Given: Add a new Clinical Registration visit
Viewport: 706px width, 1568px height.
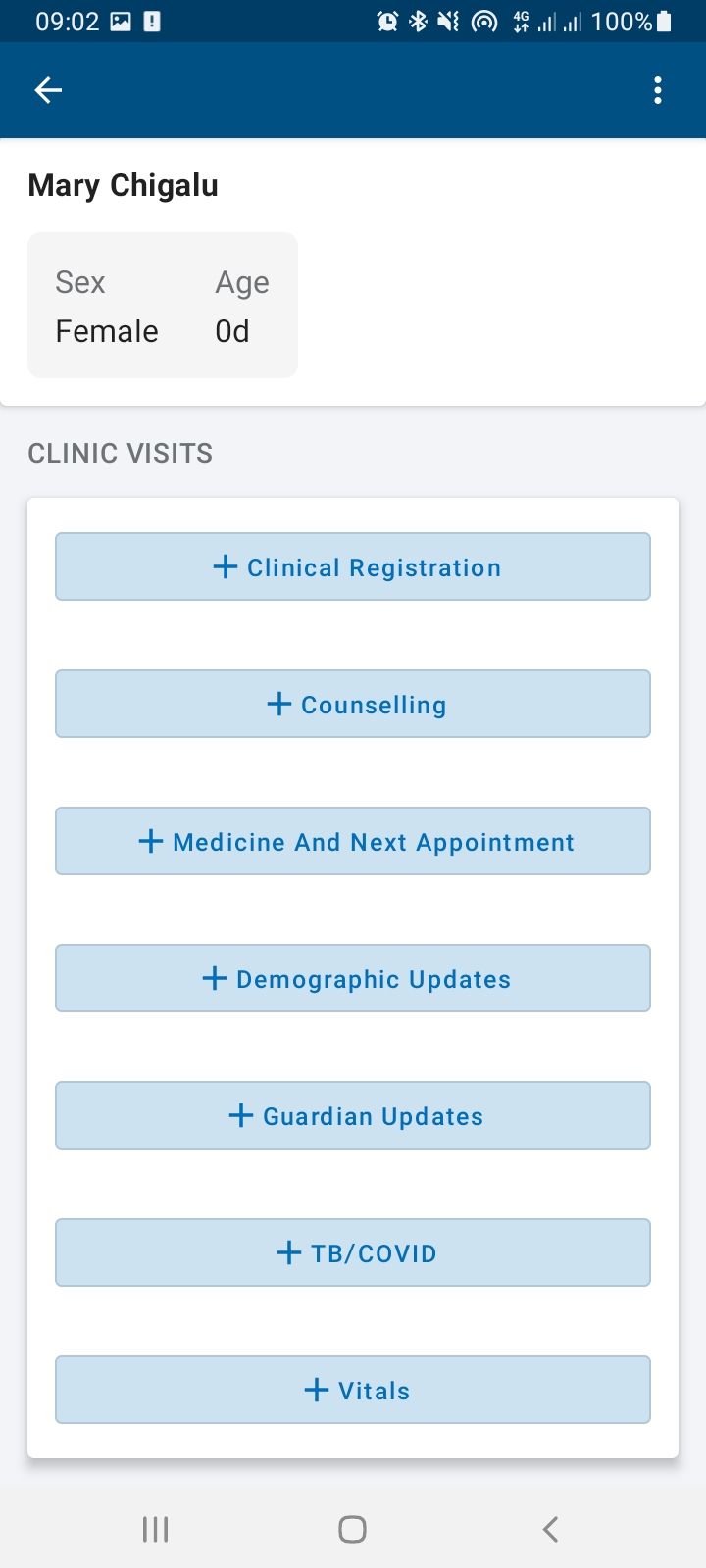Looking at the screenshot, I should click(x=353, y=566).
